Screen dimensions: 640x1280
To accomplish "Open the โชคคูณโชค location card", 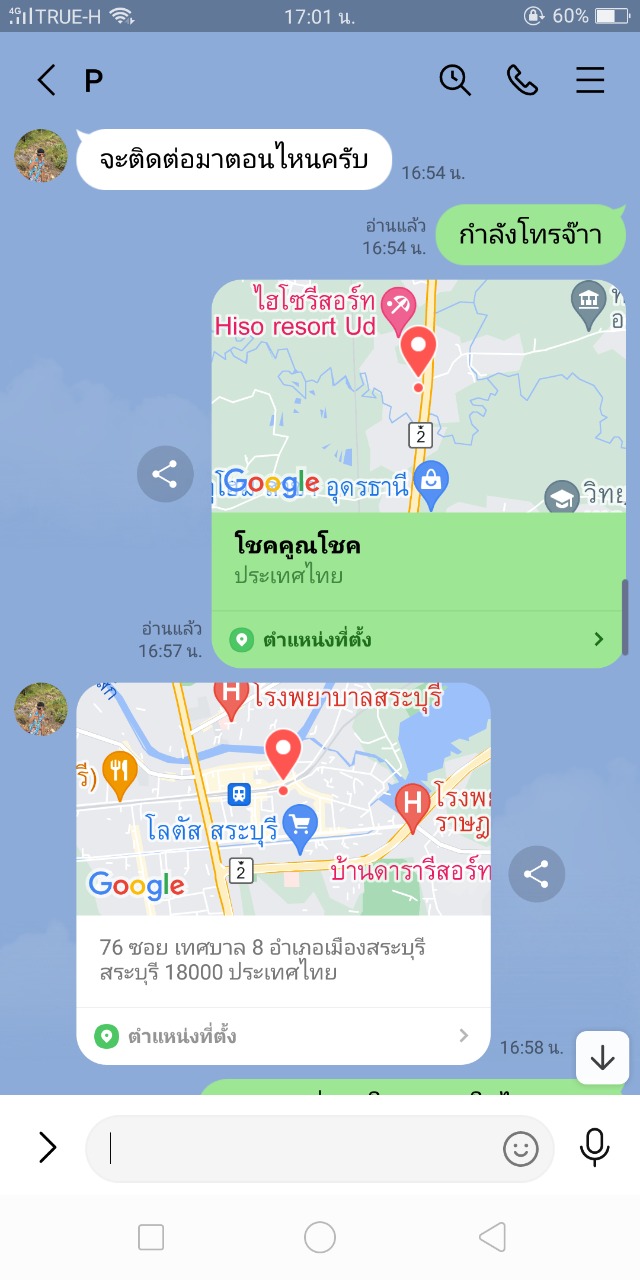I will click(x=418, y=472).
